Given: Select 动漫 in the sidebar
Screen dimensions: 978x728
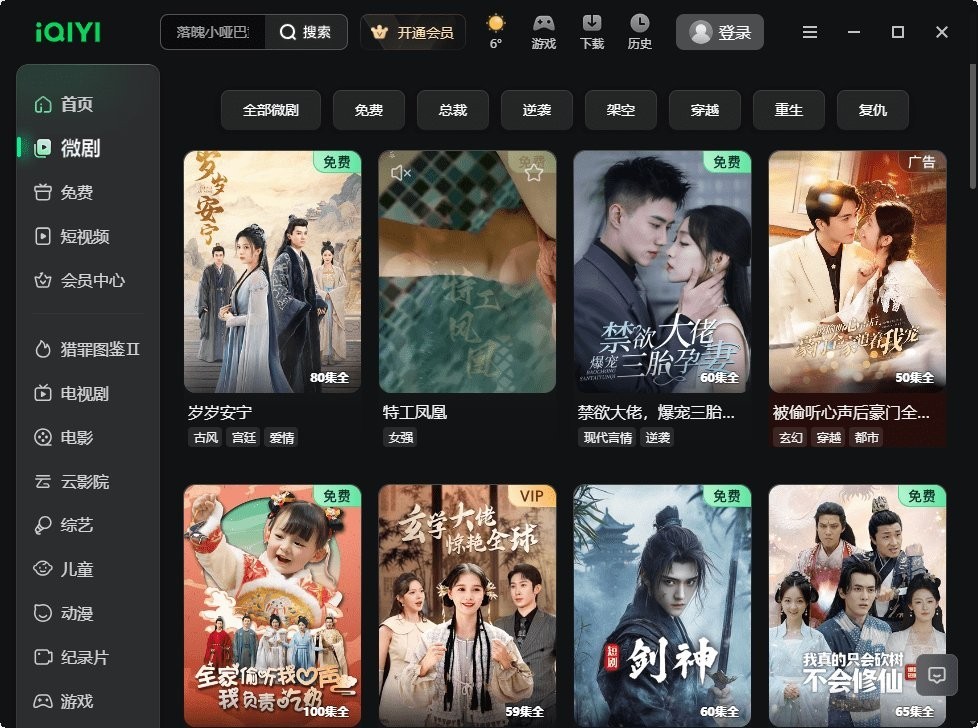Looking at the screenshot, I should pyautogui.click(x=76, y=613).
